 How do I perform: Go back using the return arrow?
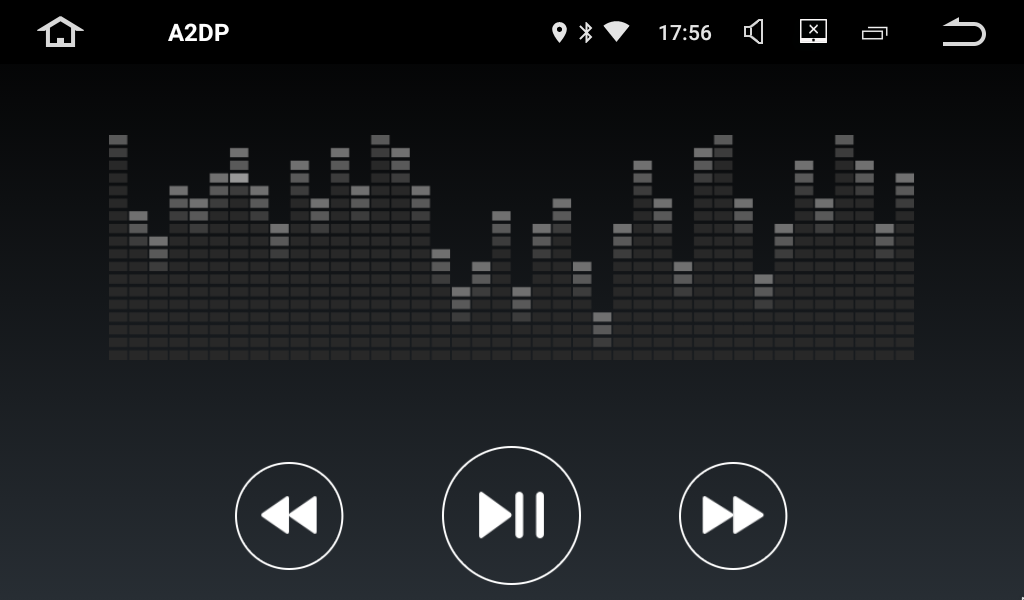click(x=964, y=32)
